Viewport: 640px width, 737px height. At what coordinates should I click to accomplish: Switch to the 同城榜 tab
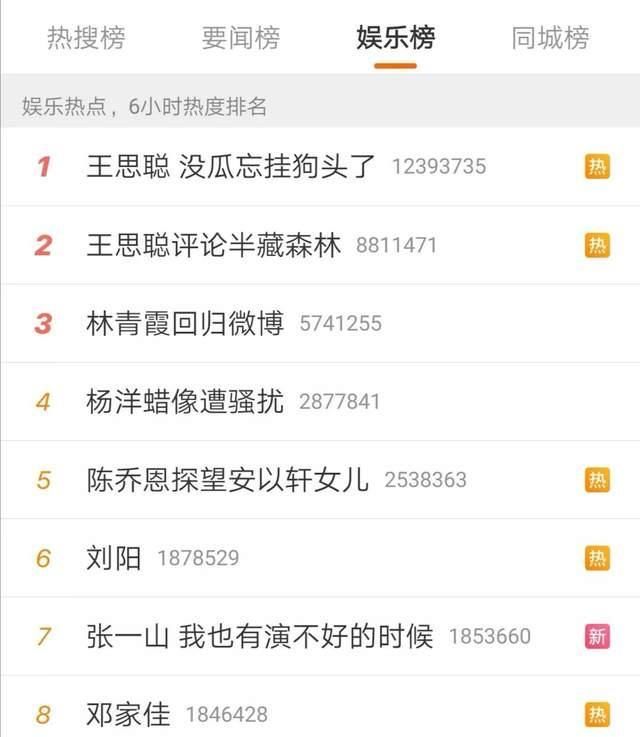pos(550,38)
